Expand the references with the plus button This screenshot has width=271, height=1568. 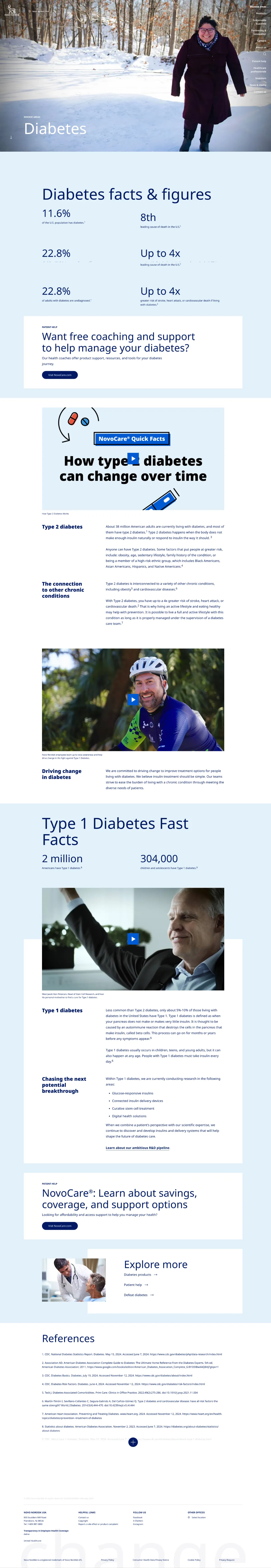click(x=133, y=1442)
